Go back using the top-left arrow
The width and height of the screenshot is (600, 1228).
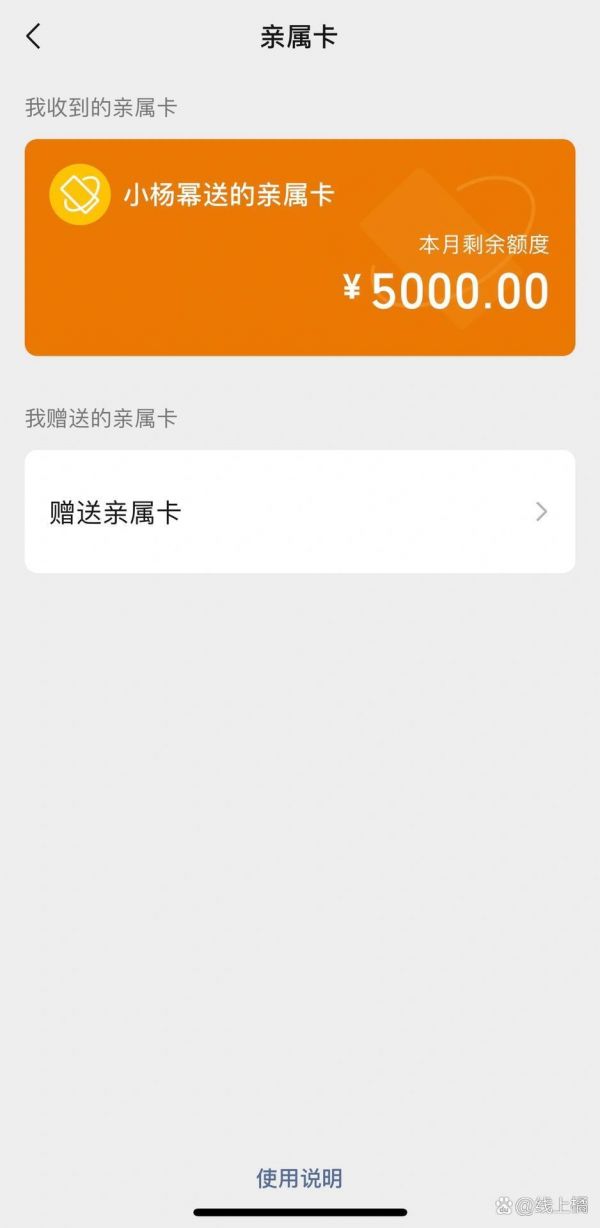(x=34, y=37)
